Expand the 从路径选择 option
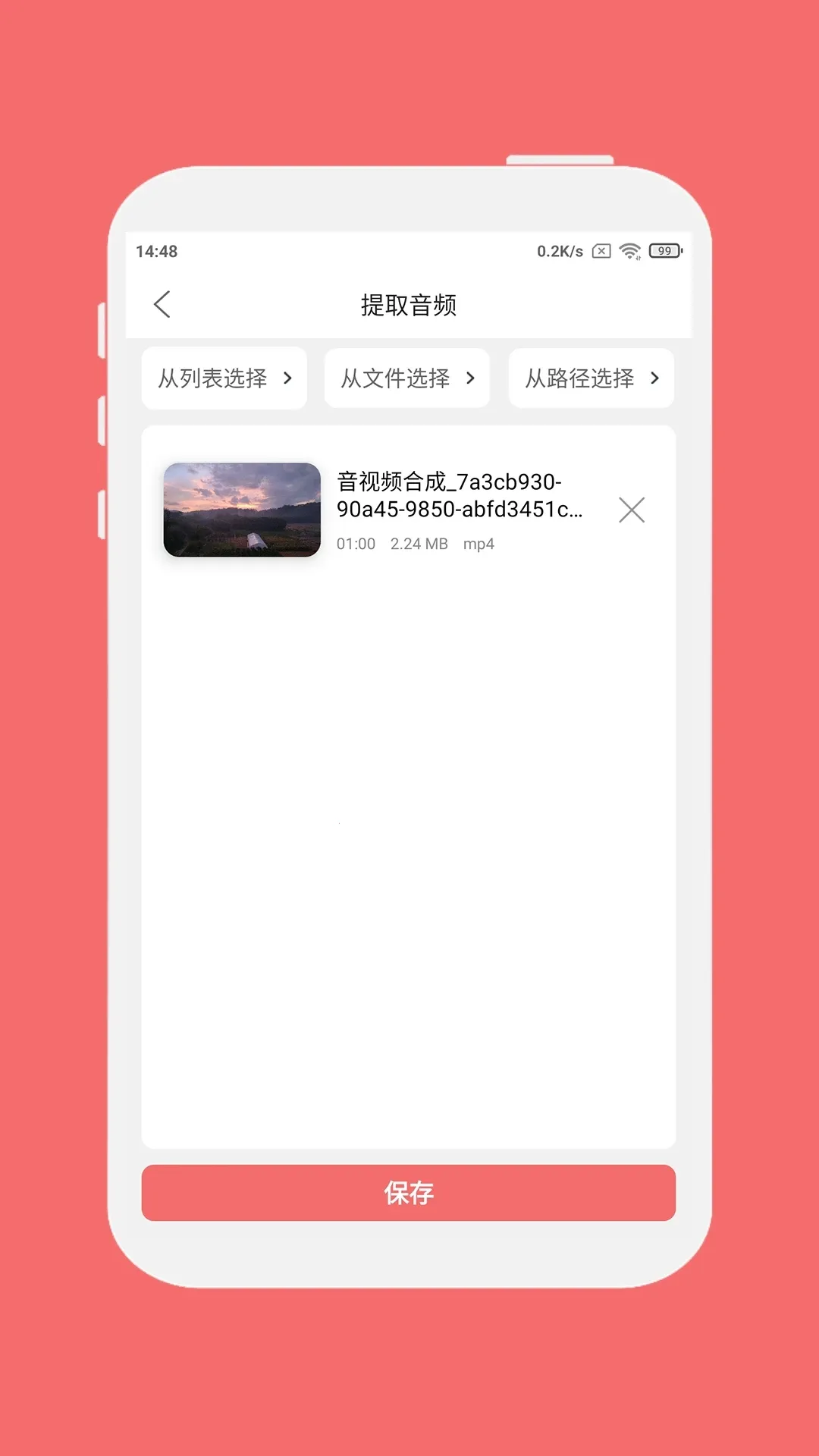Screen dimensions: 819x1456 point(655,378)
